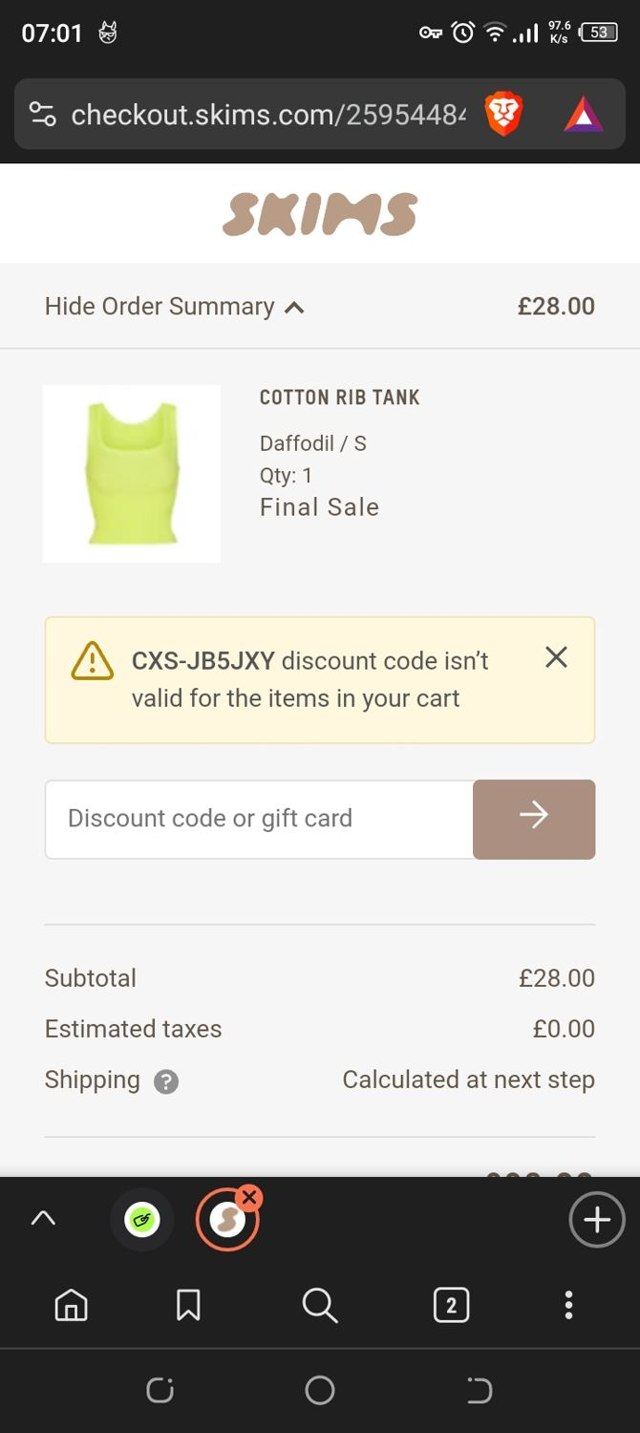
Task: Apply the discount code with arrow button
Action: tap(534, 819)
